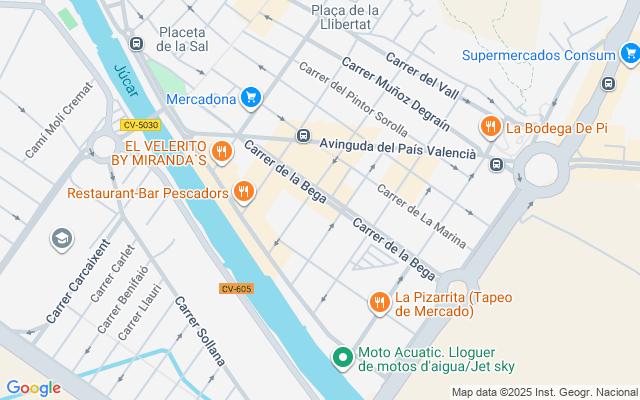640x400 pixels.
Task: Select the Supermercados Consum marker
Action: pos(630,53)
